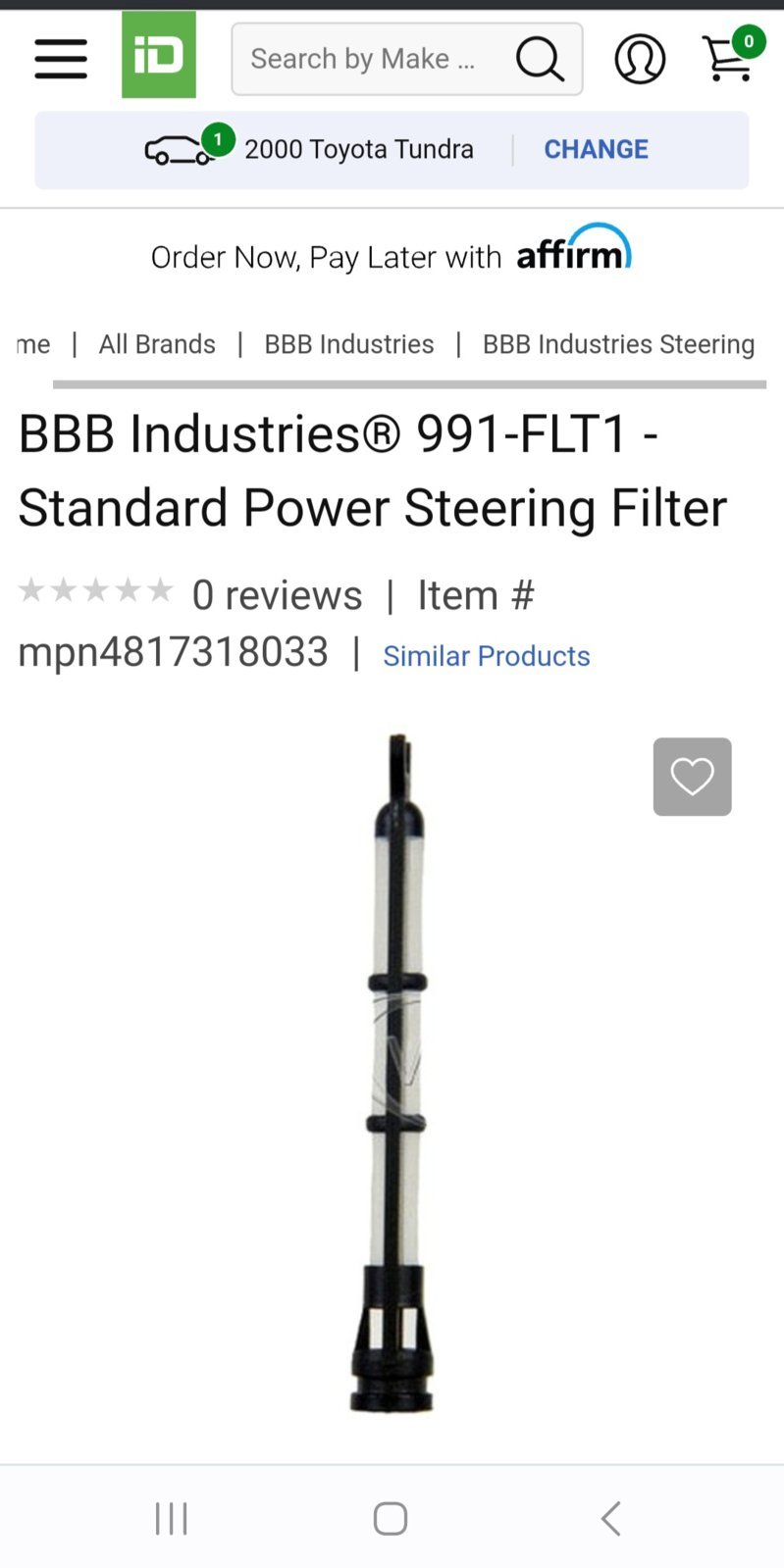784x1568 pixels.
Task: Open the shopping cart
Action: [x=729, y=57]
